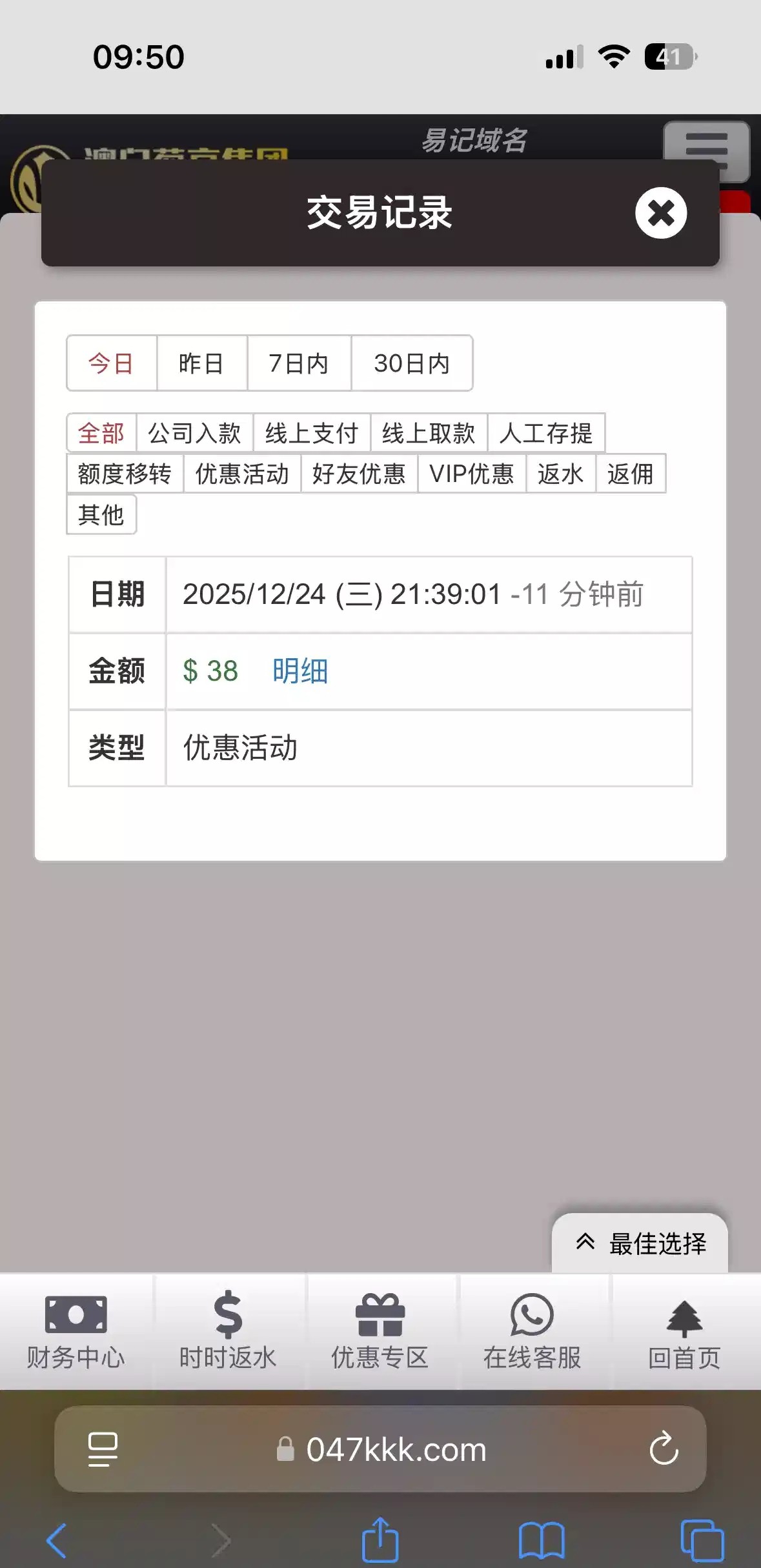The image size is (761, 1568).
Task: Show 人工存提 transactions
Action: tap(546, 433)
